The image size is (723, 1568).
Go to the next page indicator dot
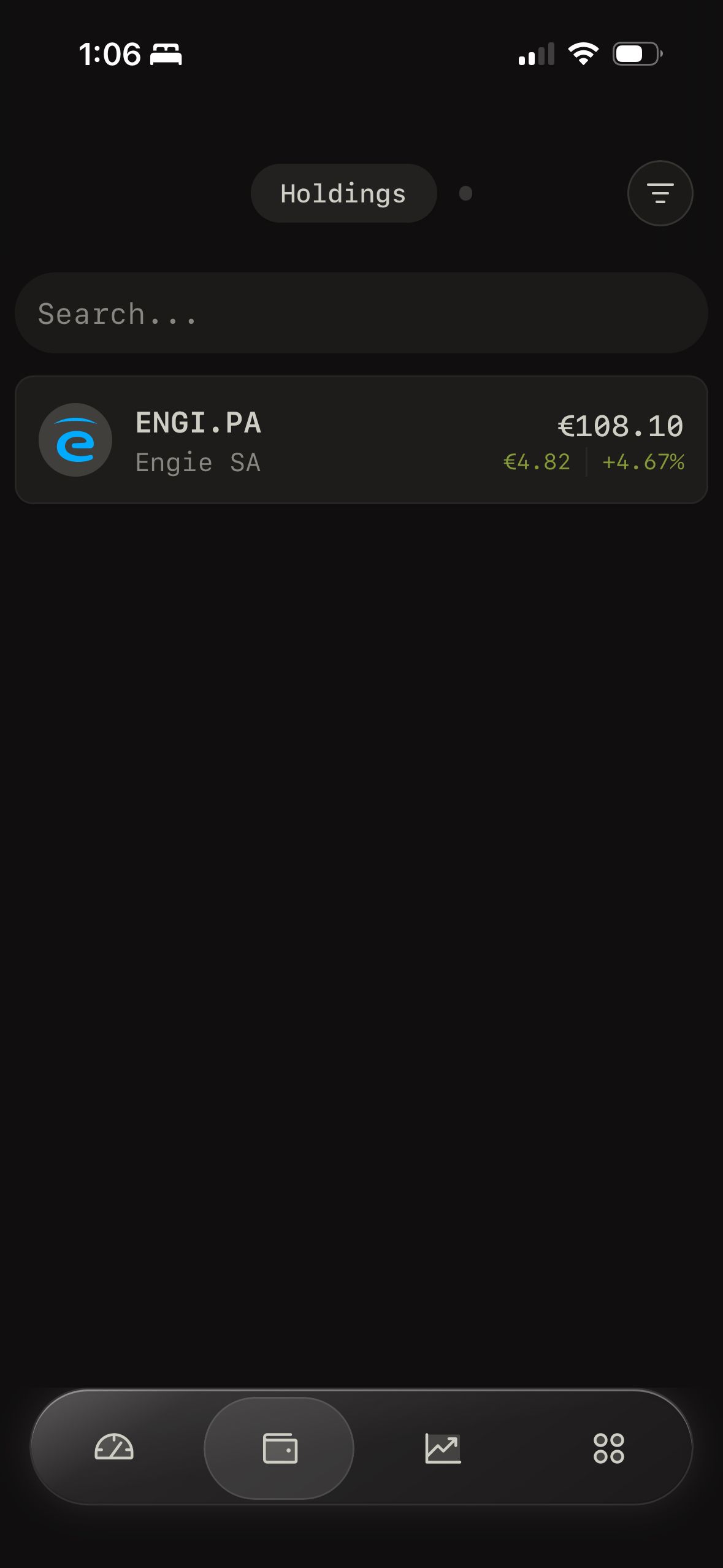click(465, 193)
